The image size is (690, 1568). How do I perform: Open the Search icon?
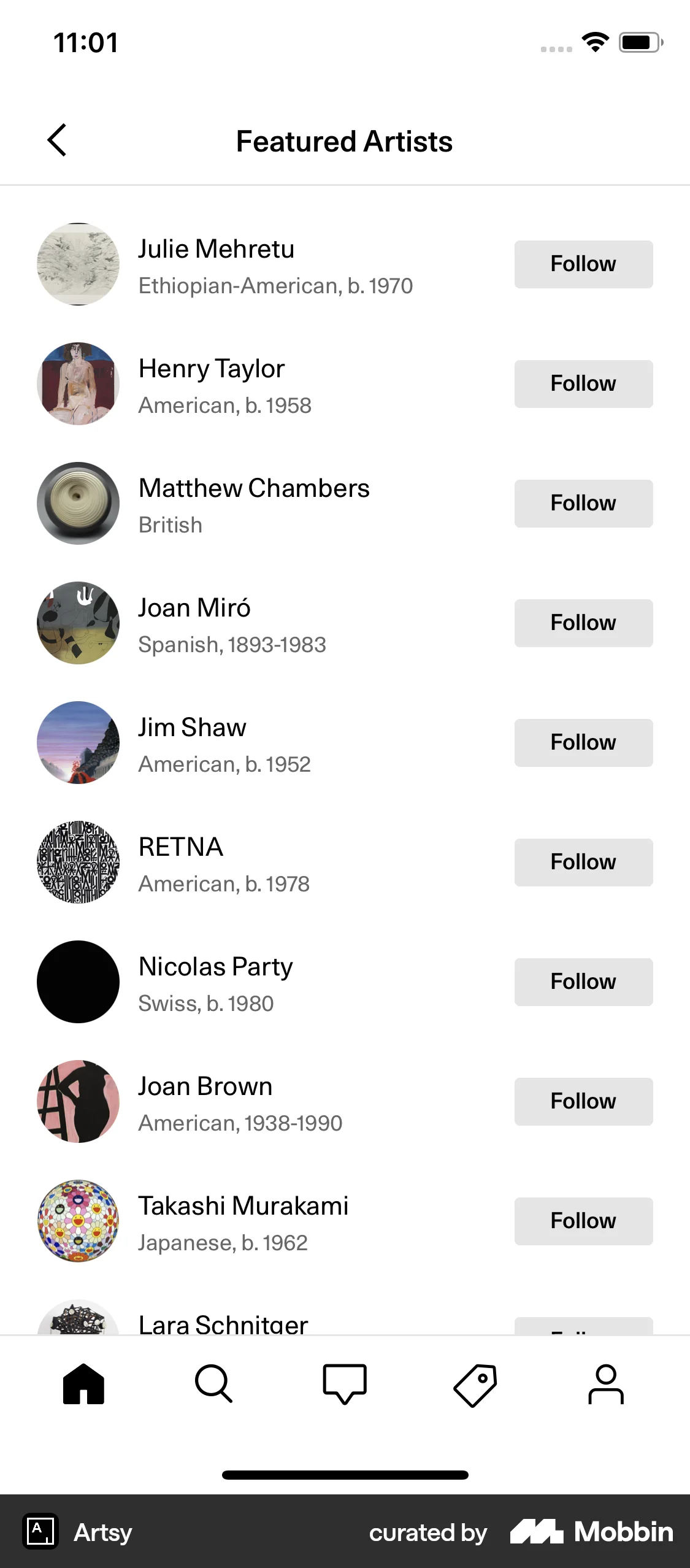213,1385
